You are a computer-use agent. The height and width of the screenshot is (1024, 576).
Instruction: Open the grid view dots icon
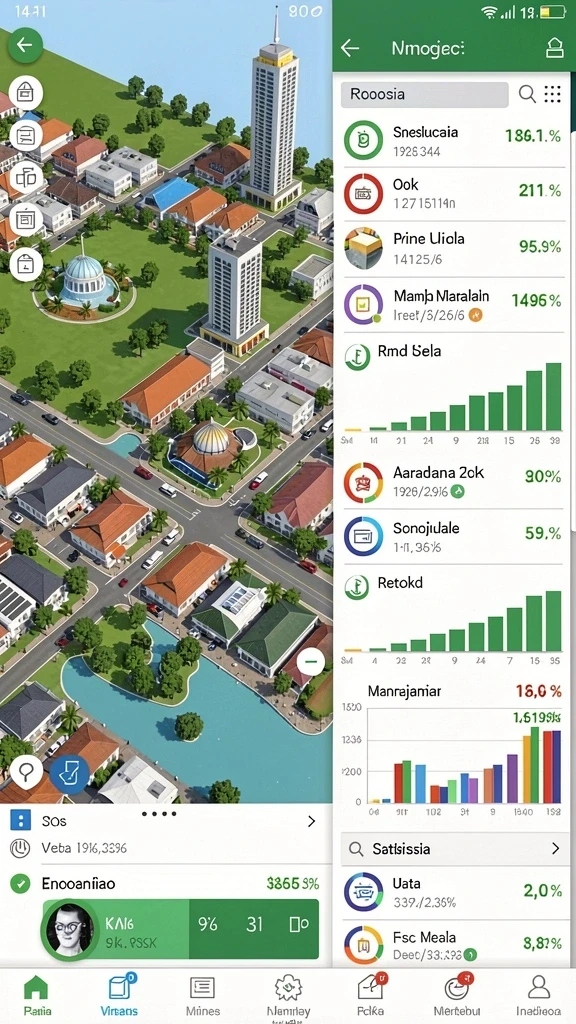tap(552, 94)
